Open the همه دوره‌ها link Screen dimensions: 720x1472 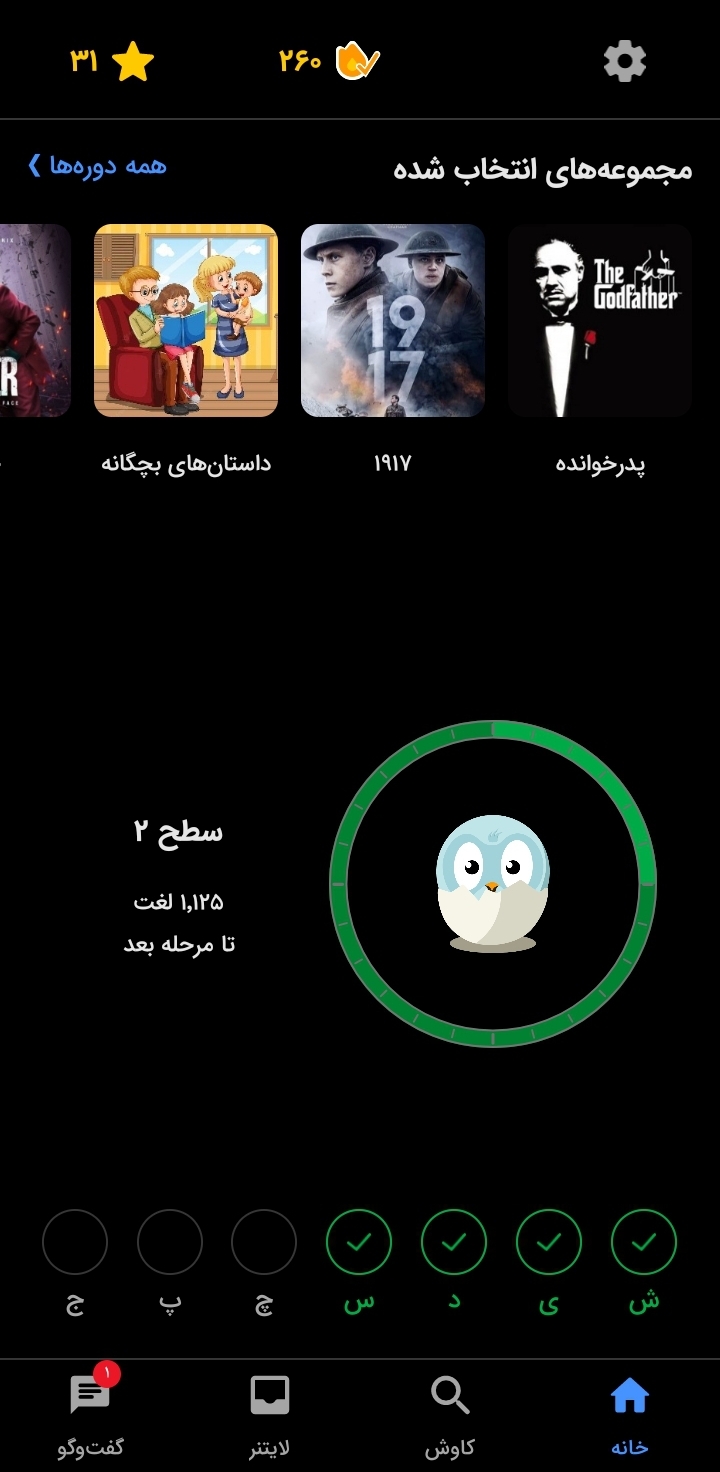click(97, 166)
